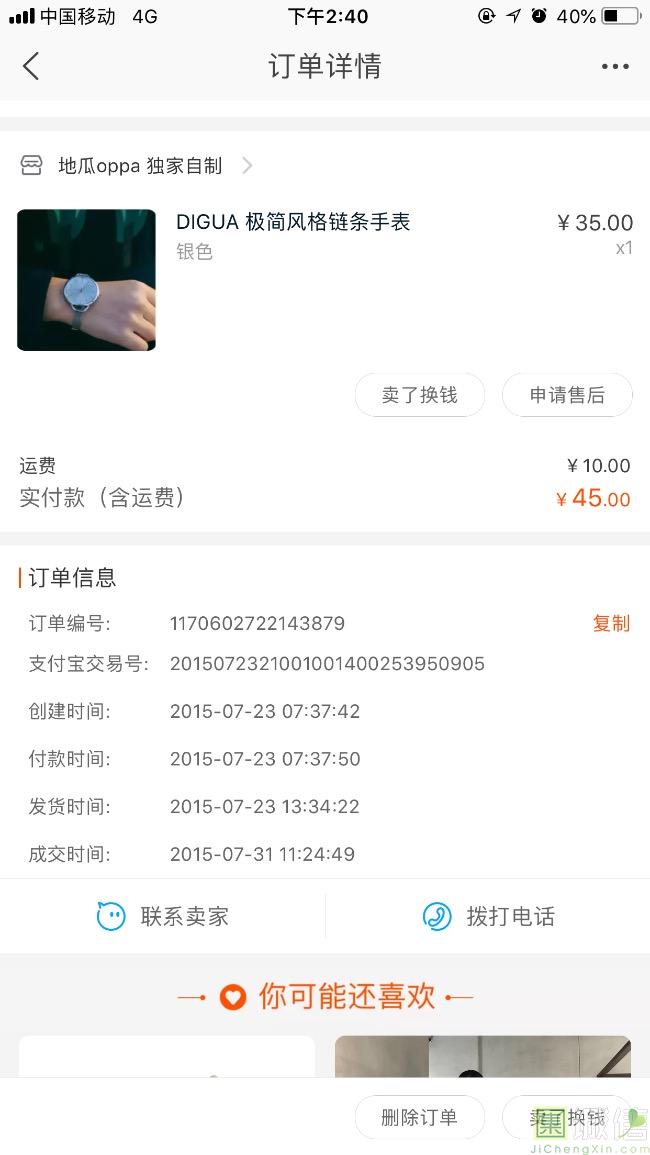Contact the seller via 联系卖家
Image resolution: width=650 pixels, height=1155 pixels.
[x=163, y=916]
